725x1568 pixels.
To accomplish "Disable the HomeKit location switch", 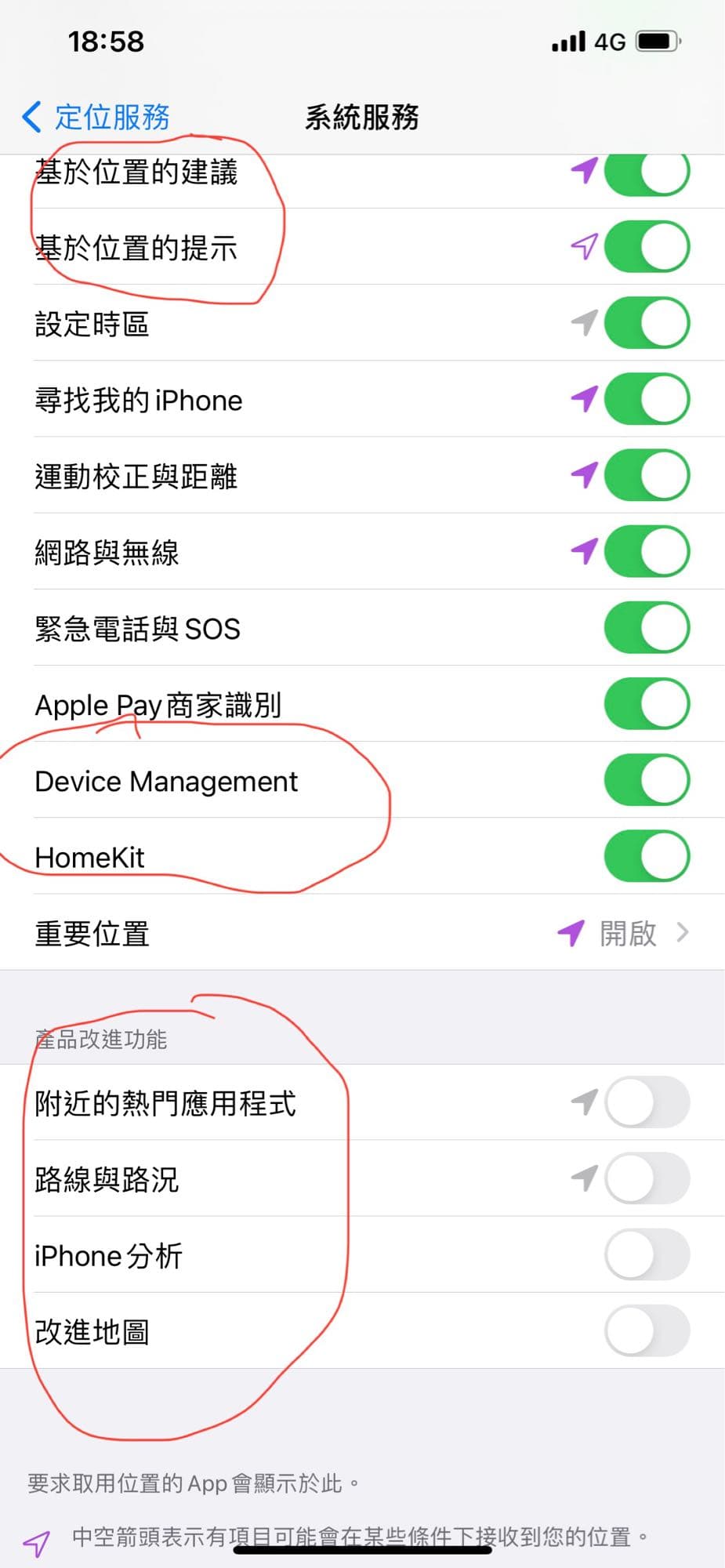I will tap(644, 855).
